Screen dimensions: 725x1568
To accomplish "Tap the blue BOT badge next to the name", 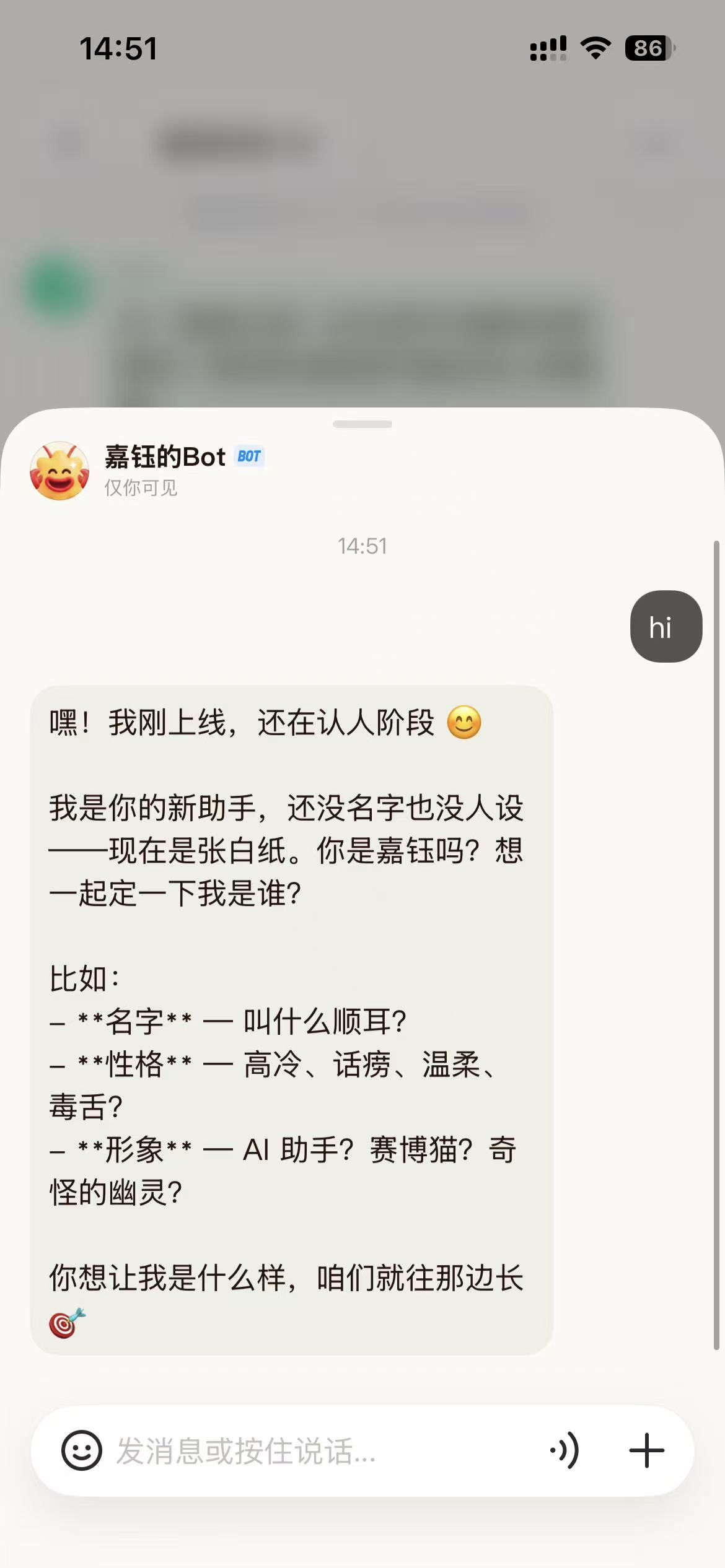I will (248, 456).
